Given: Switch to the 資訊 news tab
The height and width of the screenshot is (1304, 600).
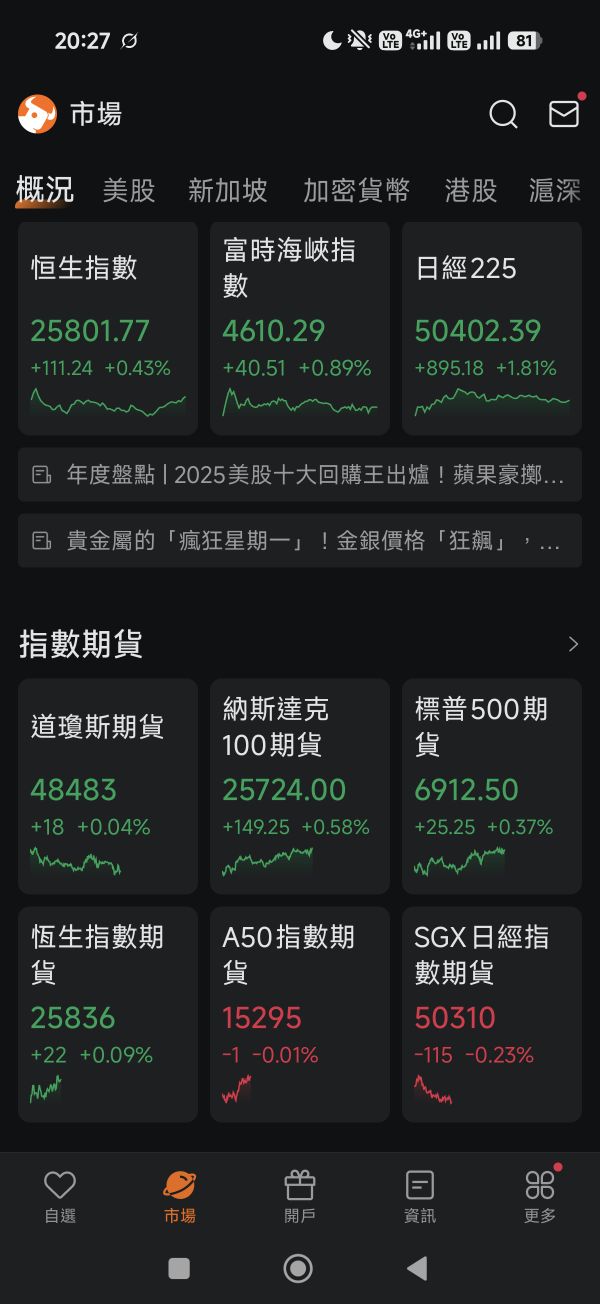Looking at the screenshot, I should 420,1197.
